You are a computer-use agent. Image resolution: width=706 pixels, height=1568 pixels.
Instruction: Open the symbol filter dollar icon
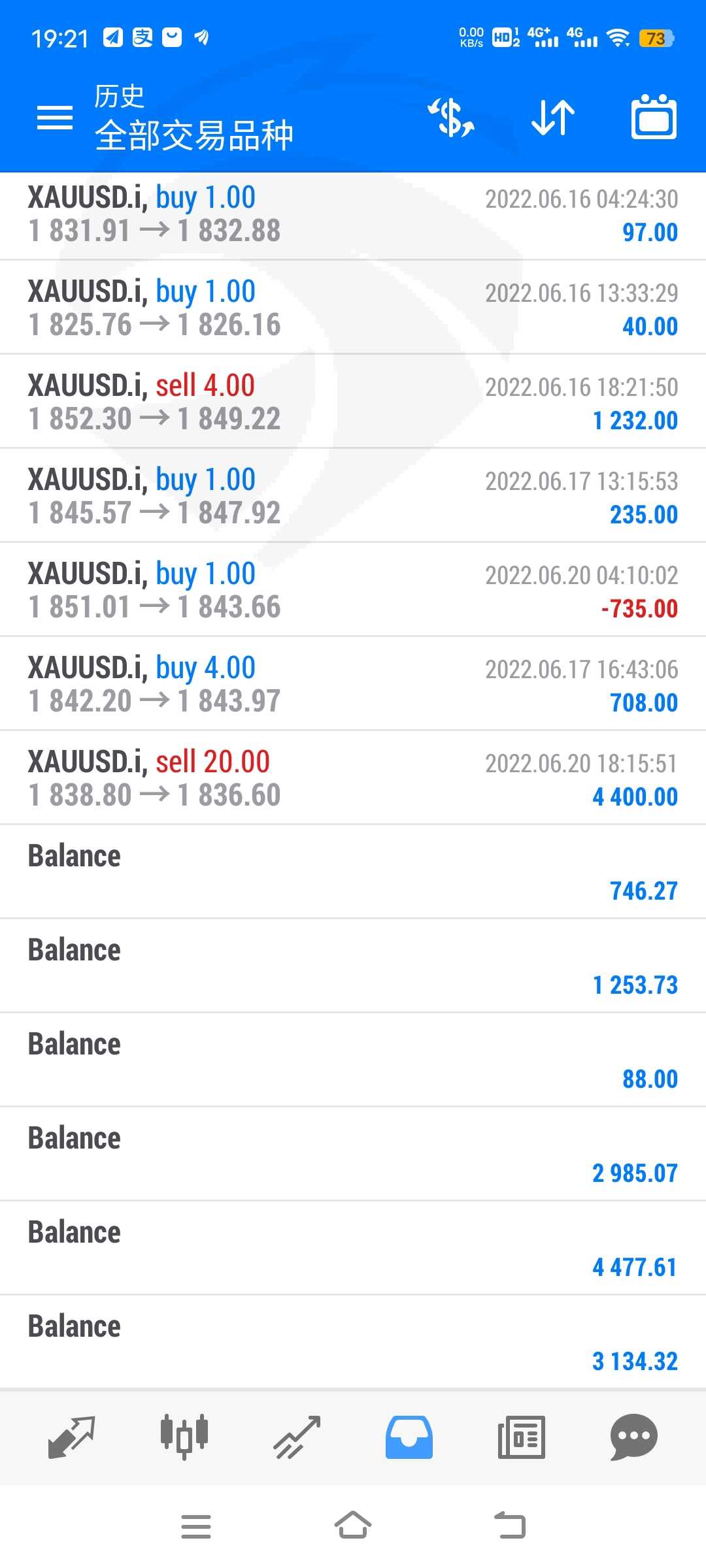pyautogui.click(x=452, y=118)
